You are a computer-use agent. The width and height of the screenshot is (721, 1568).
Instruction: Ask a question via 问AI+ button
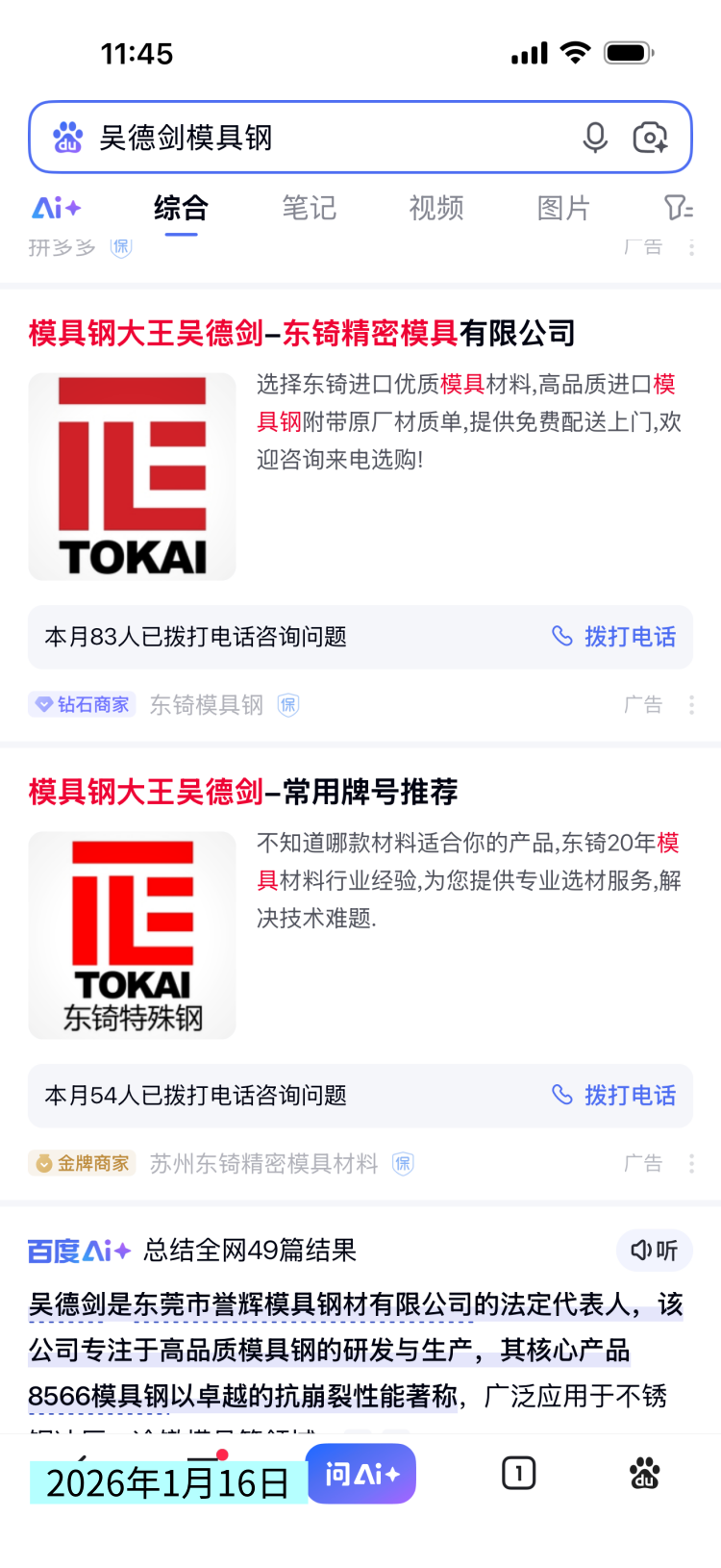[x=361, y=1474]
